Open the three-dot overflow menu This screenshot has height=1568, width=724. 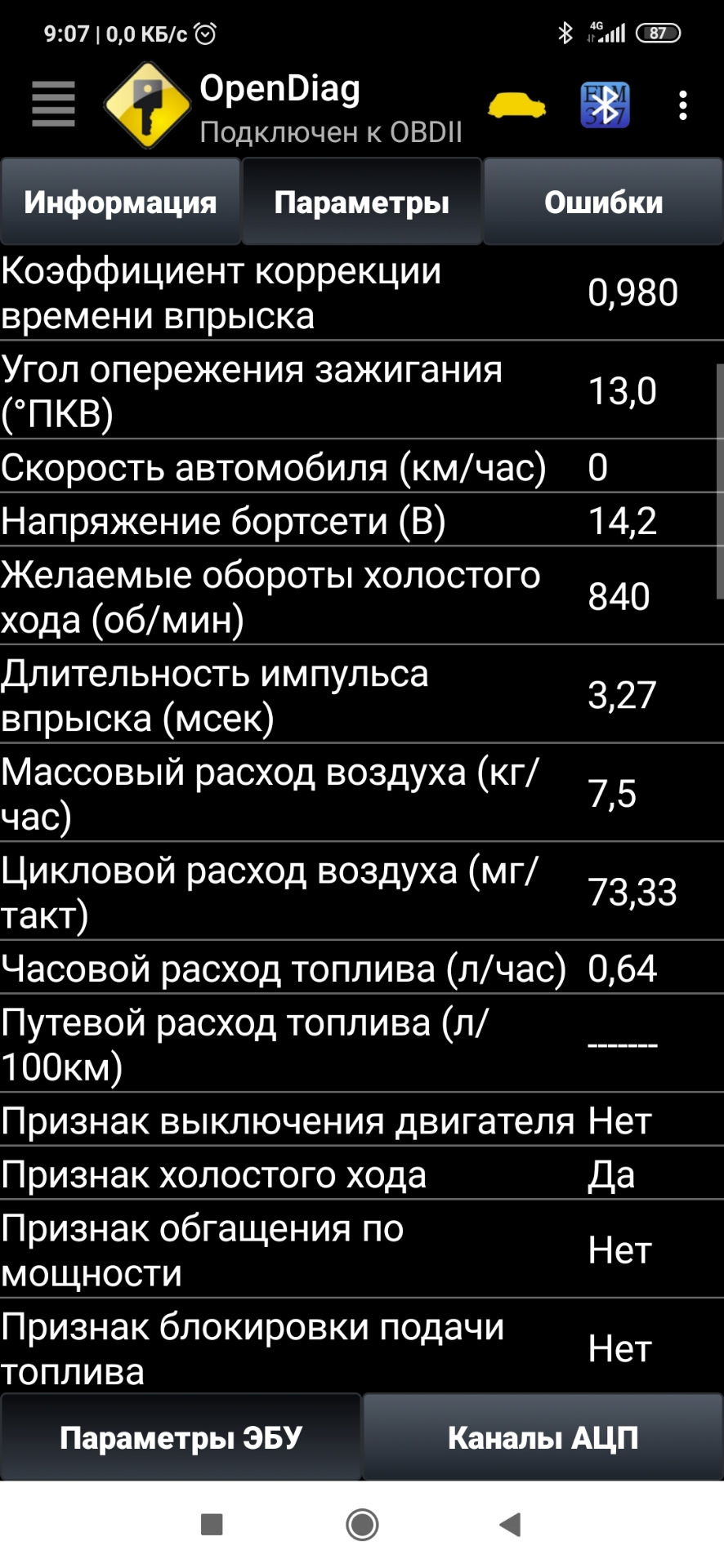pyautogui.click(x=683, y=105)
